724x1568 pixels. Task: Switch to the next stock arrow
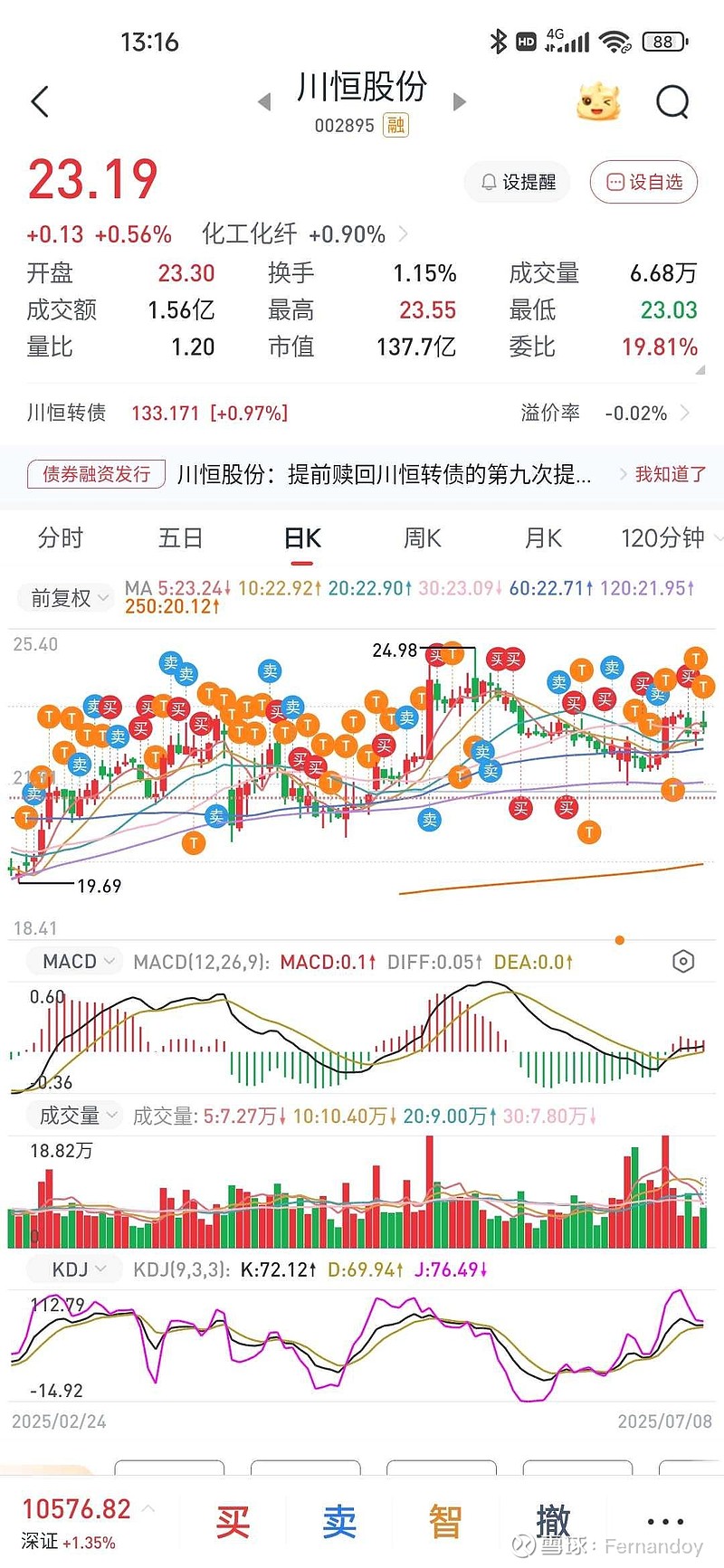459,102
